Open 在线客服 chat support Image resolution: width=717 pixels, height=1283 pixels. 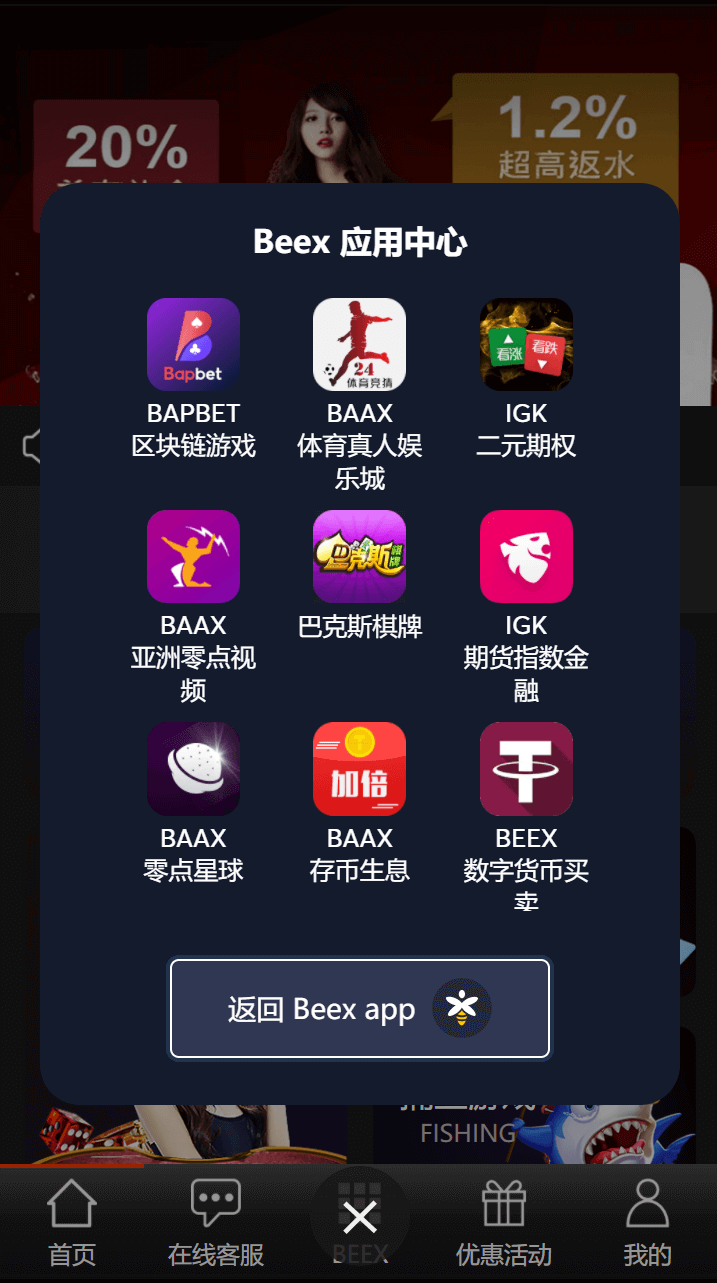click(x=216, y=1222)
